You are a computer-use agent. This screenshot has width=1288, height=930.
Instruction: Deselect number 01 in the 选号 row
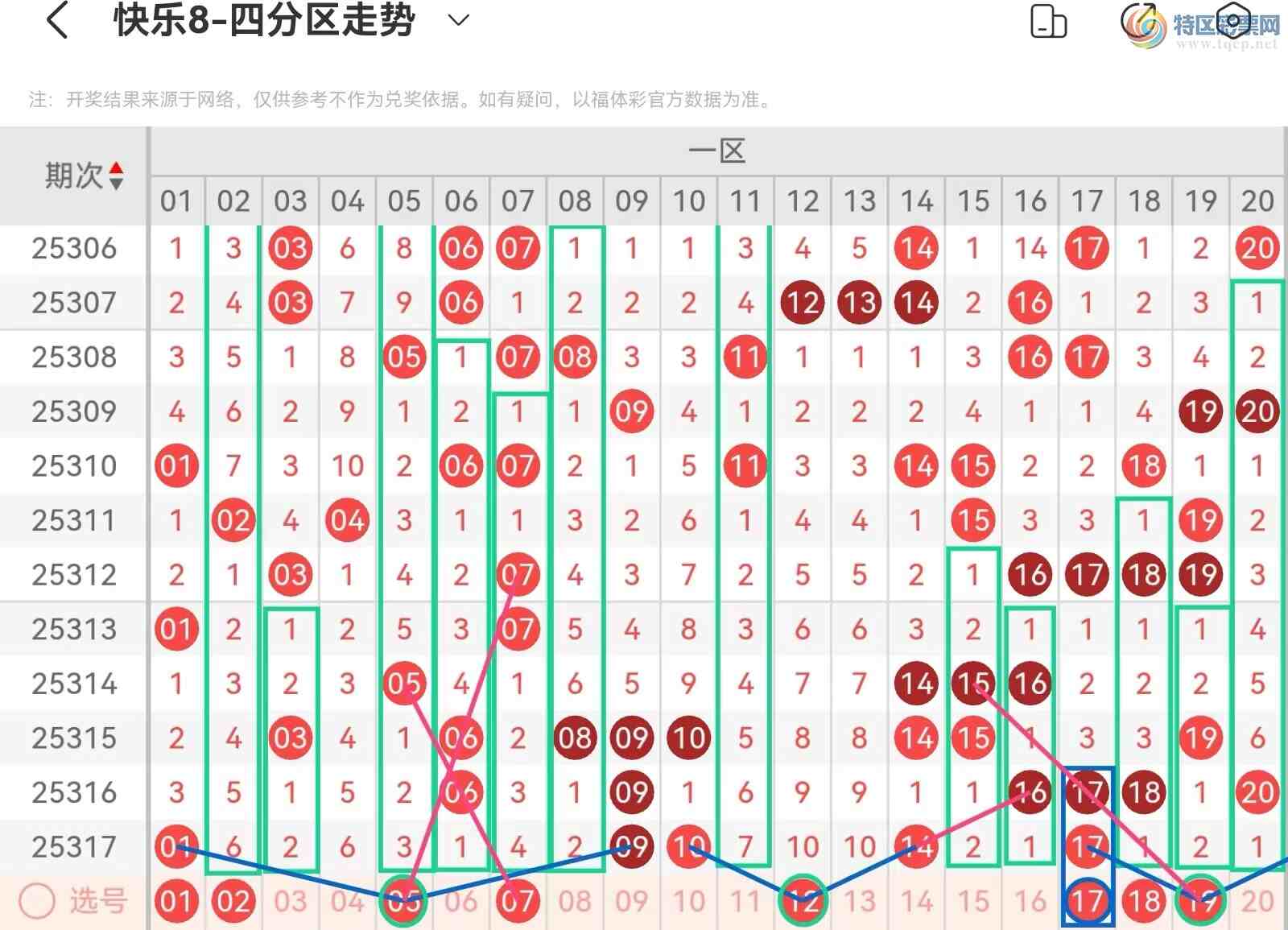click(176, 901)
